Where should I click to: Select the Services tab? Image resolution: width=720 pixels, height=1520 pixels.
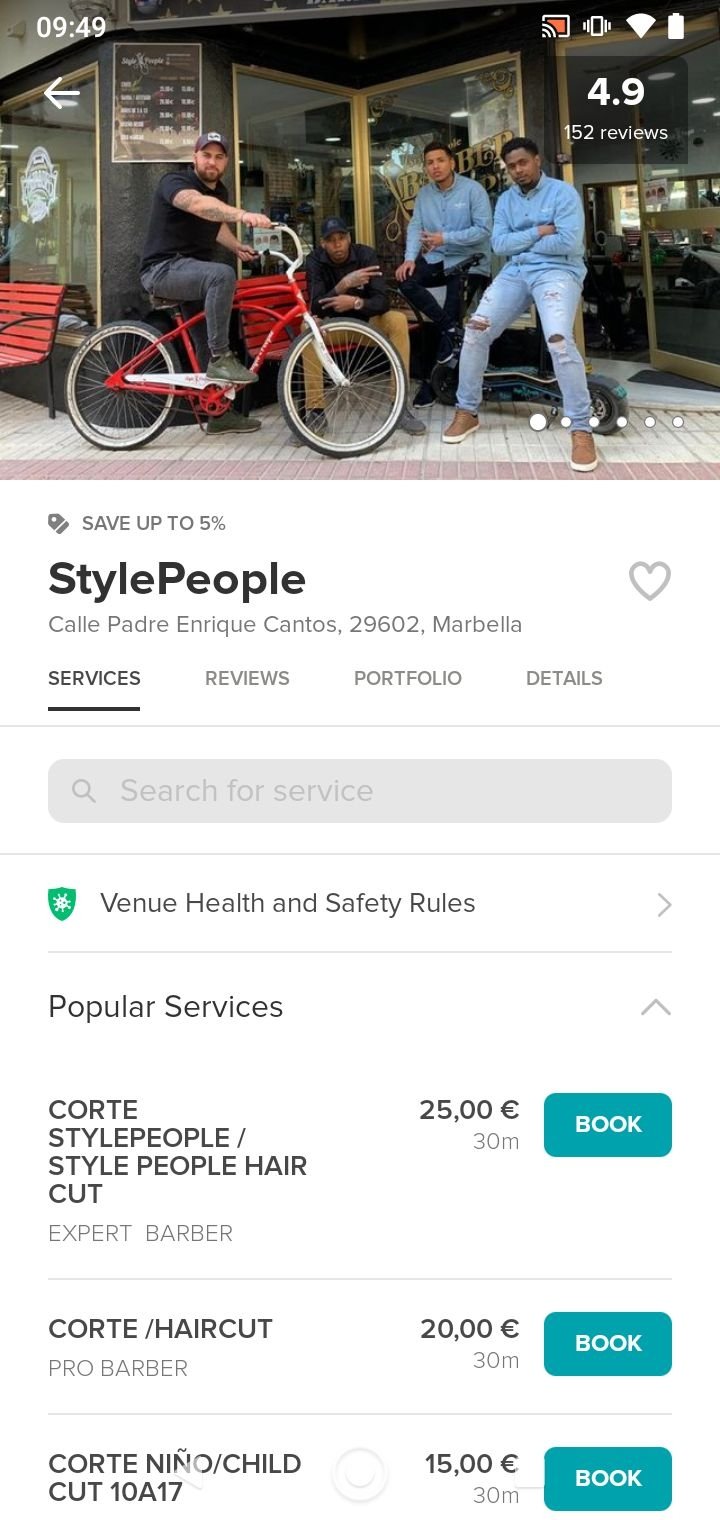pos(94,678)
